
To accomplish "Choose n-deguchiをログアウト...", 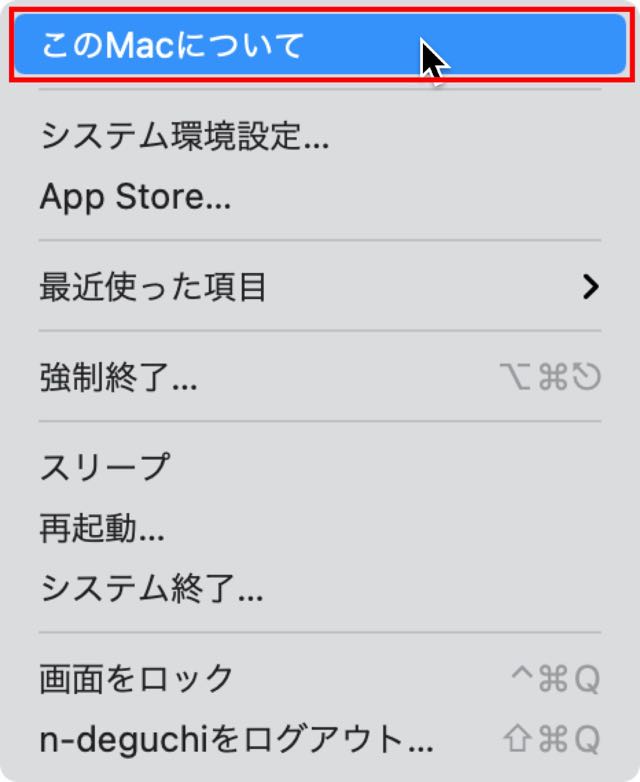I will tap(236, 739).
